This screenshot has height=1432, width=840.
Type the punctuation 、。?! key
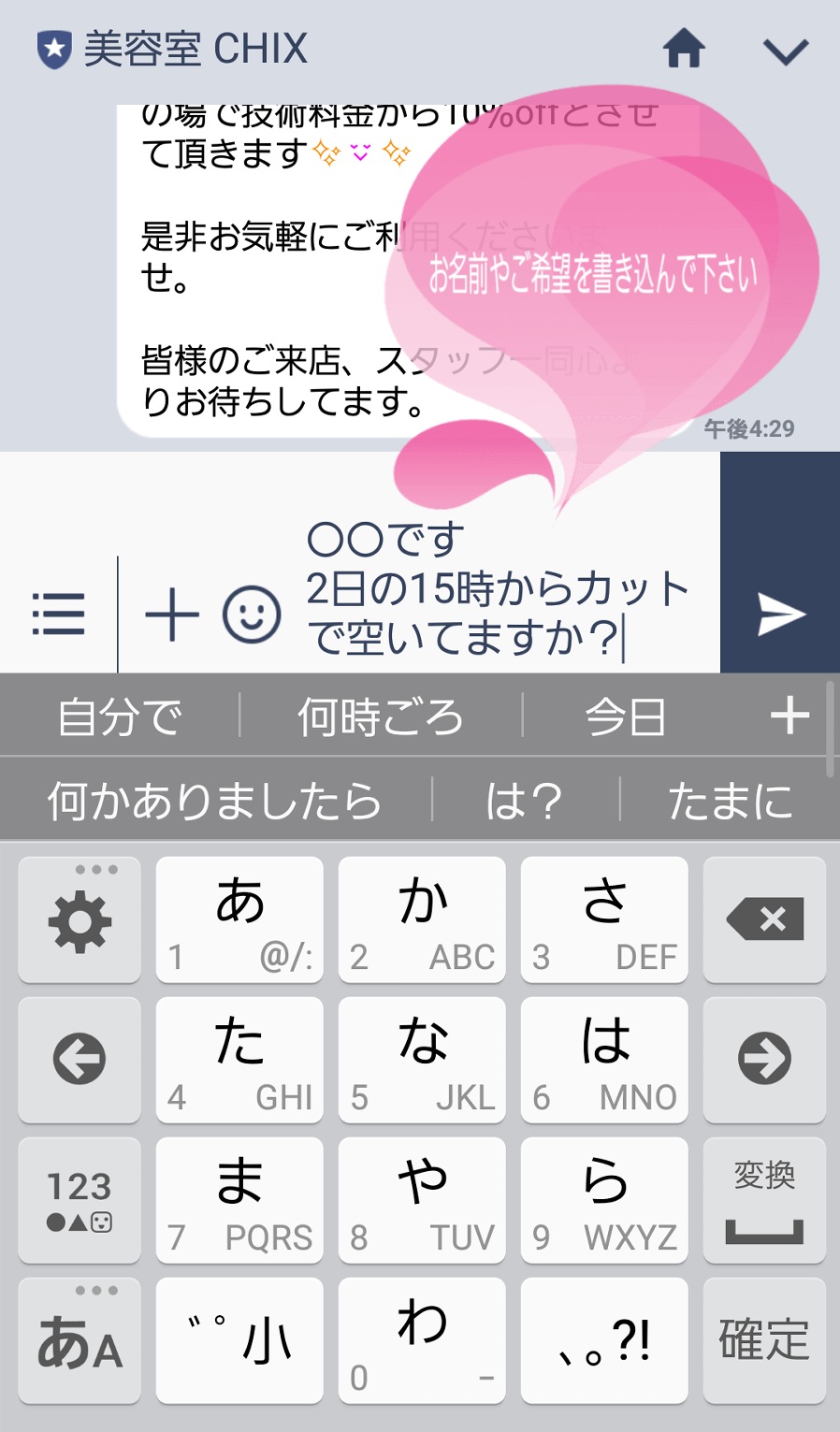[604, 1340]
